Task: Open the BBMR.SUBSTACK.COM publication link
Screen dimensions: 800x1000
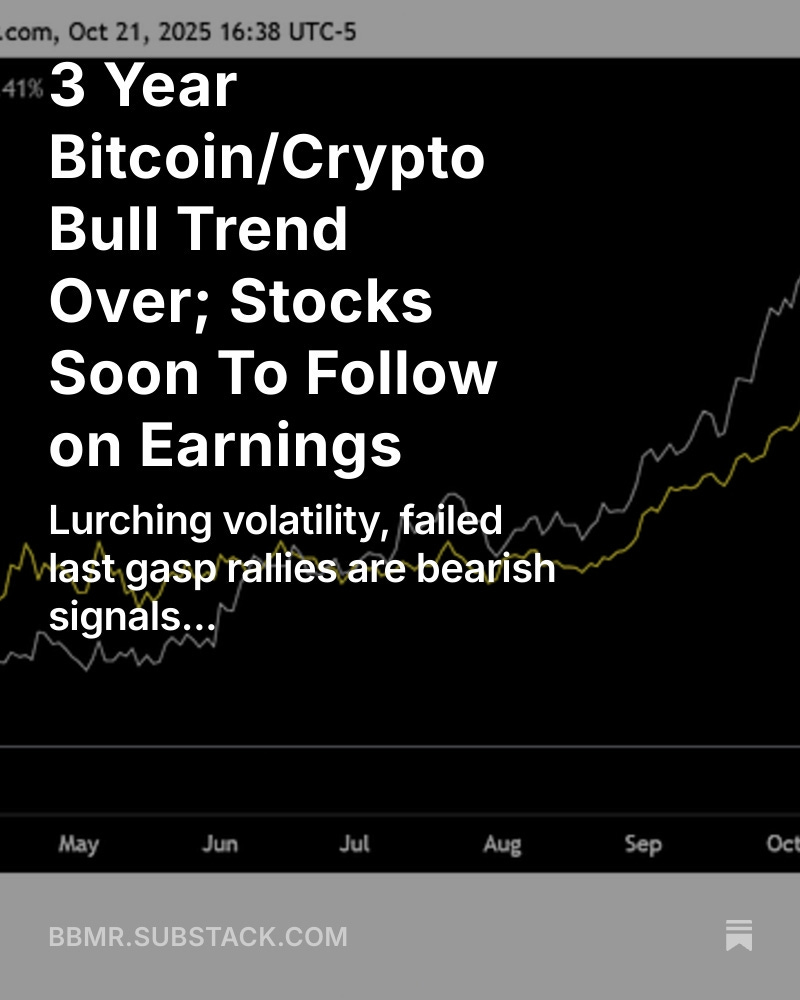Action: click(x=198, y=937)
